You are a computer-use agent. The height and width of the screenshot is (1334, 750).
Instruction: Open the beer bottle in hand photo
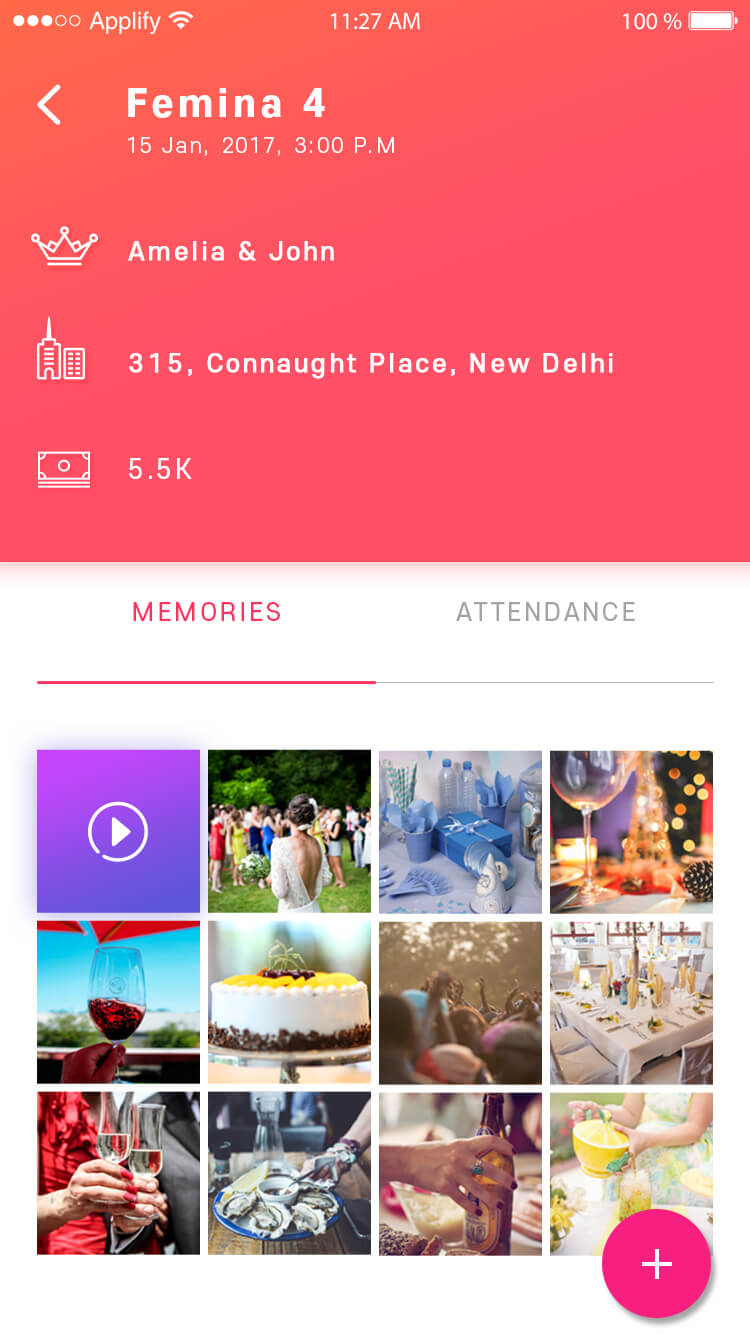point(460,1173)
